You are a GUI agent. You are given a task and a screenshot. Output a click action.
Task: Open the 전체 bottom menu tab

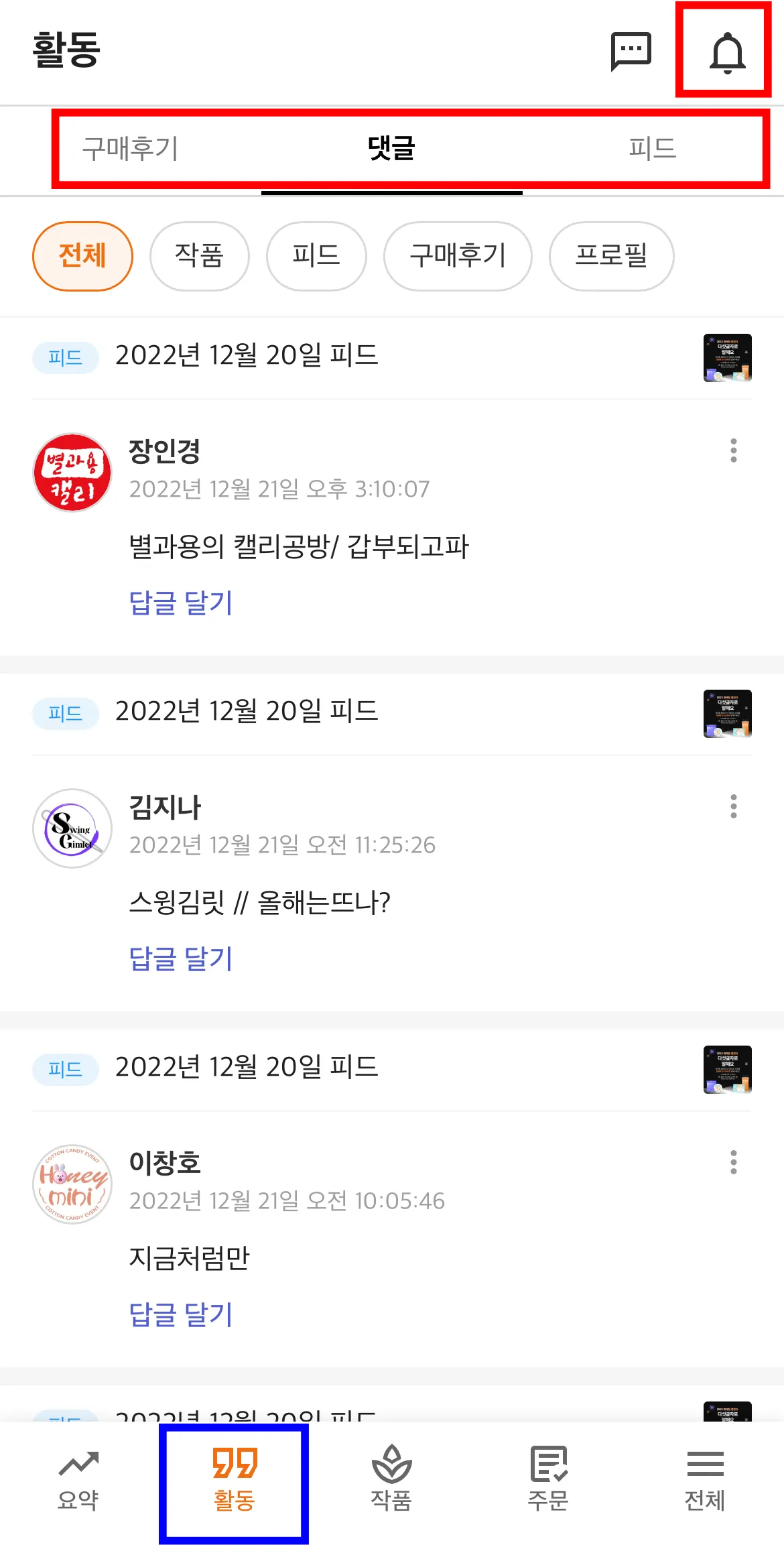click(x=705, y=1480)
